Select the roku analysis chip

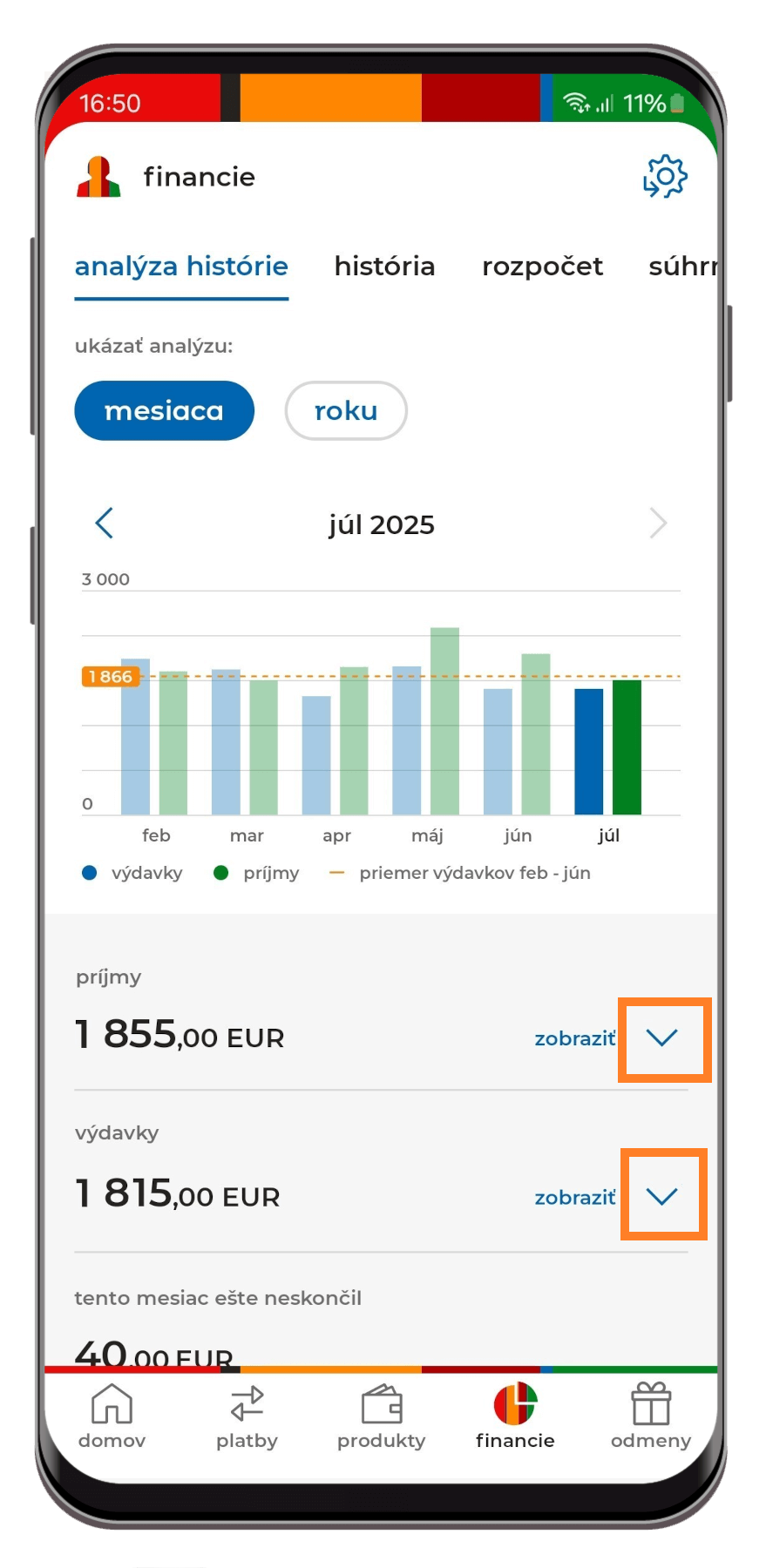point(346,410)
